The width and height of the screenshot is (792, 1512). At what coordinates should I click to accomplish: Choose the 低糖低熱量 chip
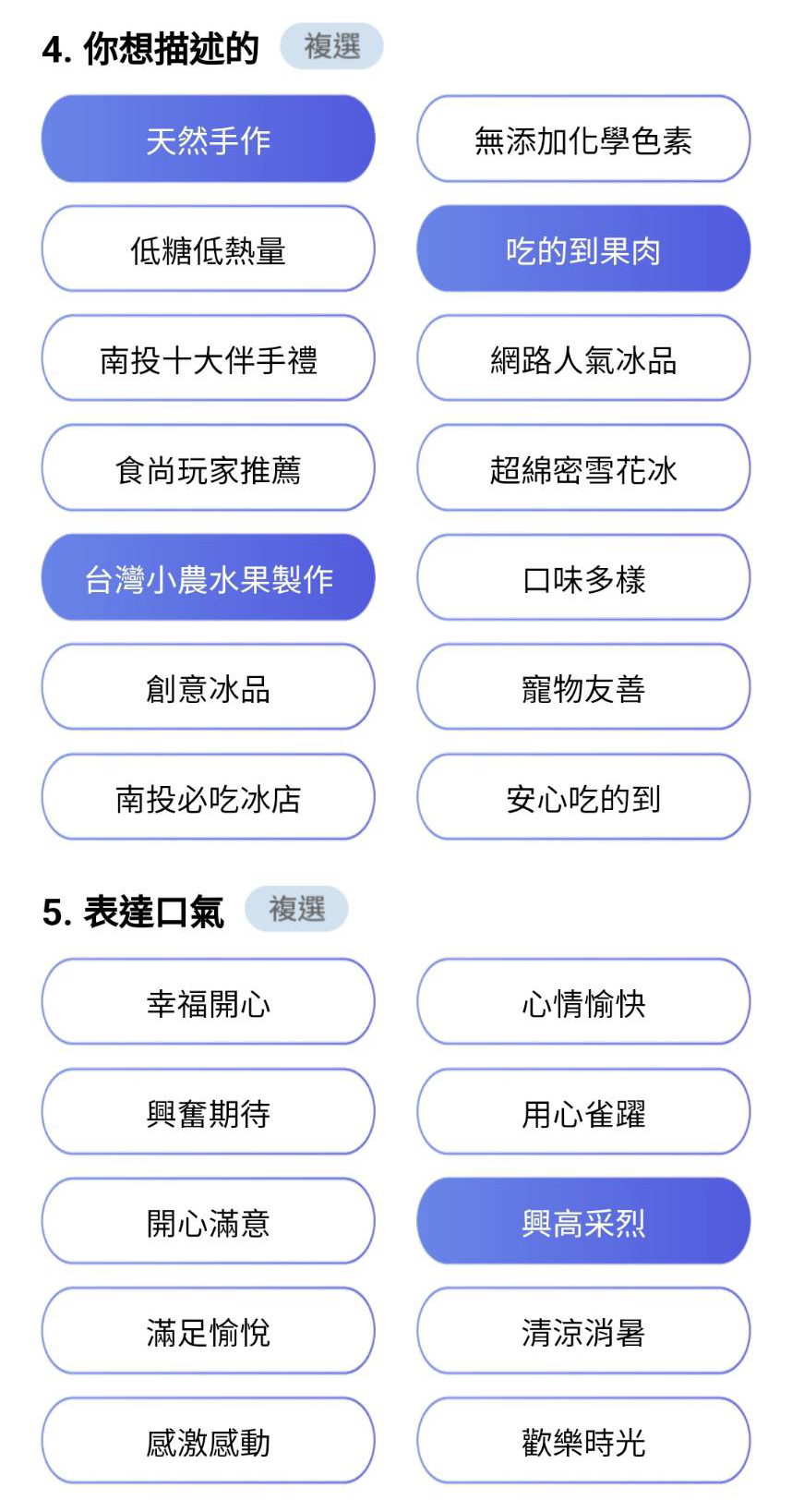tap(208, 249)
